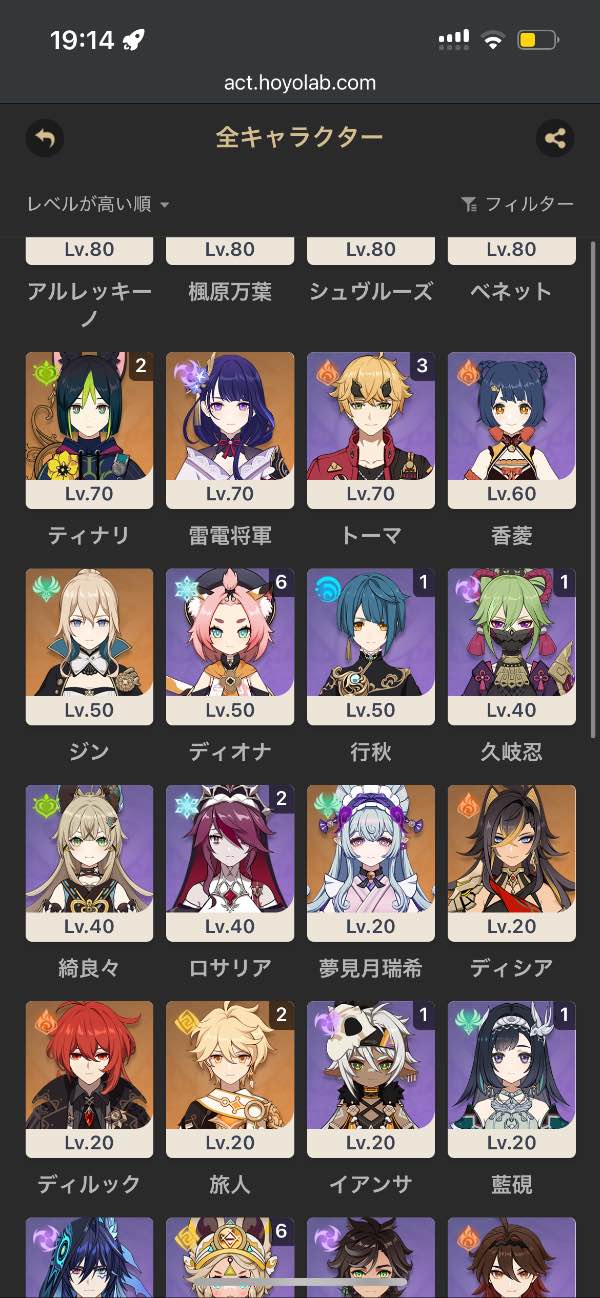This screenshot has width=600, height=1298.
Task: View 夢見月瑞希 character details
Action: click(x=371, y=862)
